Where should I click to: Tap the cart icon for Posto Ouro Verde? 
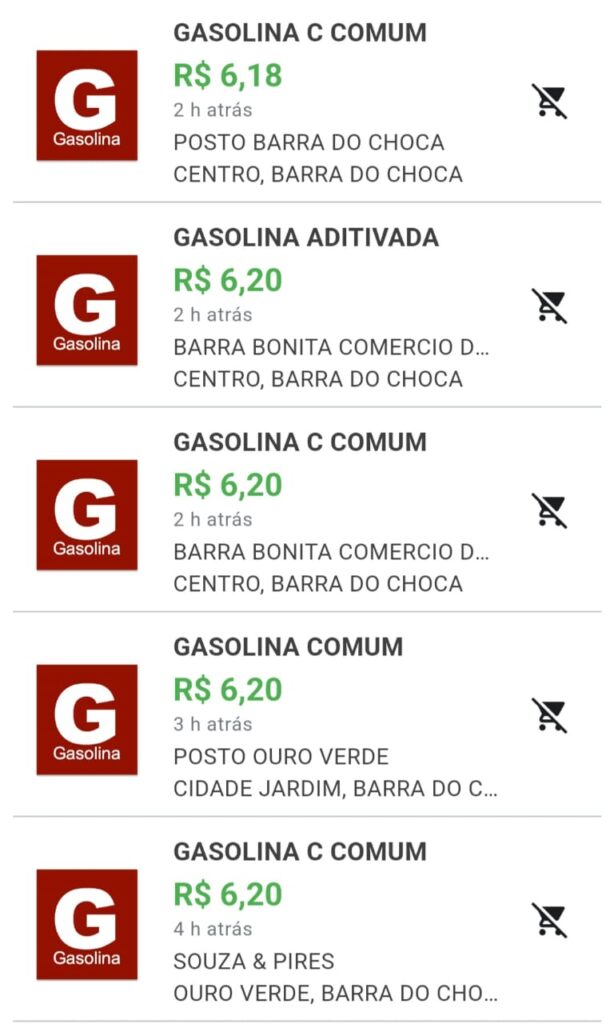tap(549, 715)
